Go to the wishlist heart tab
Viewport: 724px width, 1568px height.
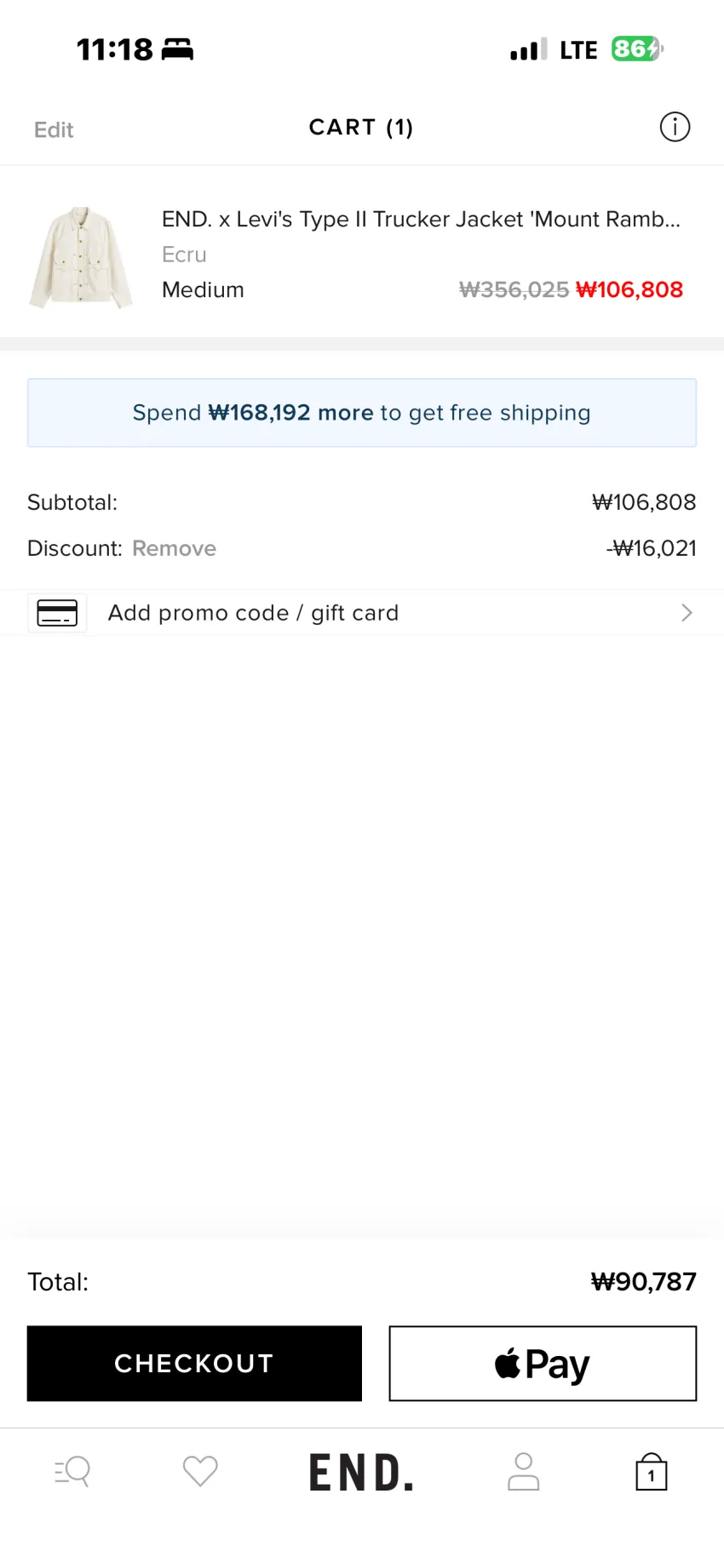(x=200, y=1471)
